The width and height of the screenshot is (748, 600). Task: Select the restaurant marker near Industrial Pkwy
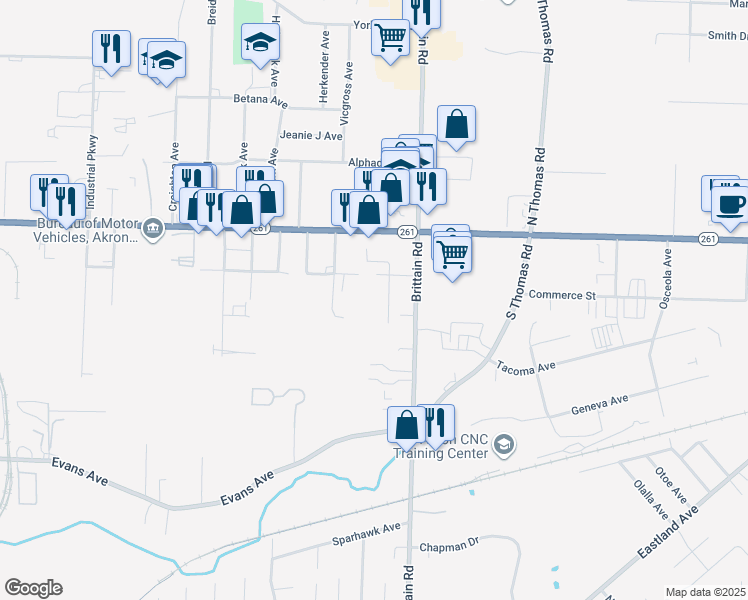(67, 201)
